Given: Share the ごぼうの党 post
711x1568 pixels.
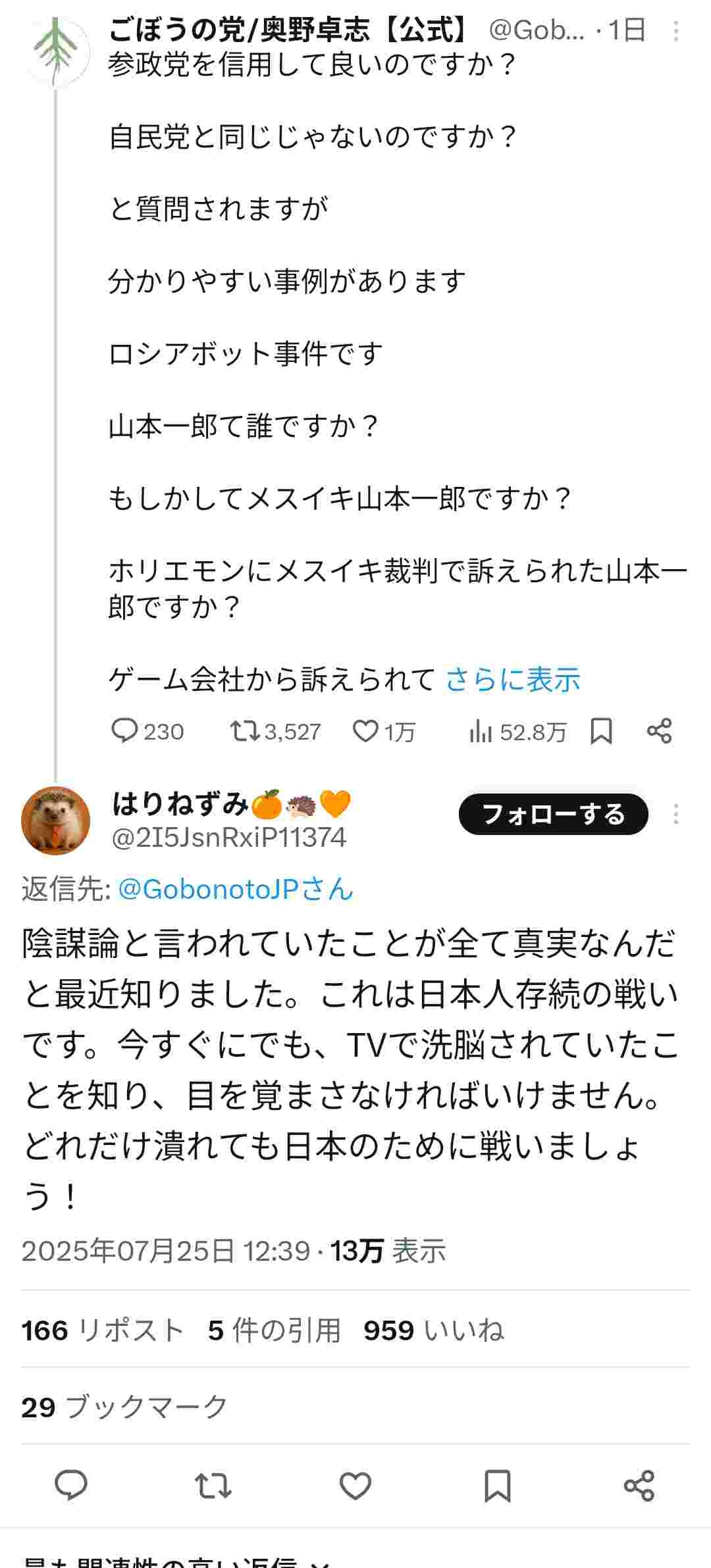Looking at the screenshot, I should coord(659,731).
